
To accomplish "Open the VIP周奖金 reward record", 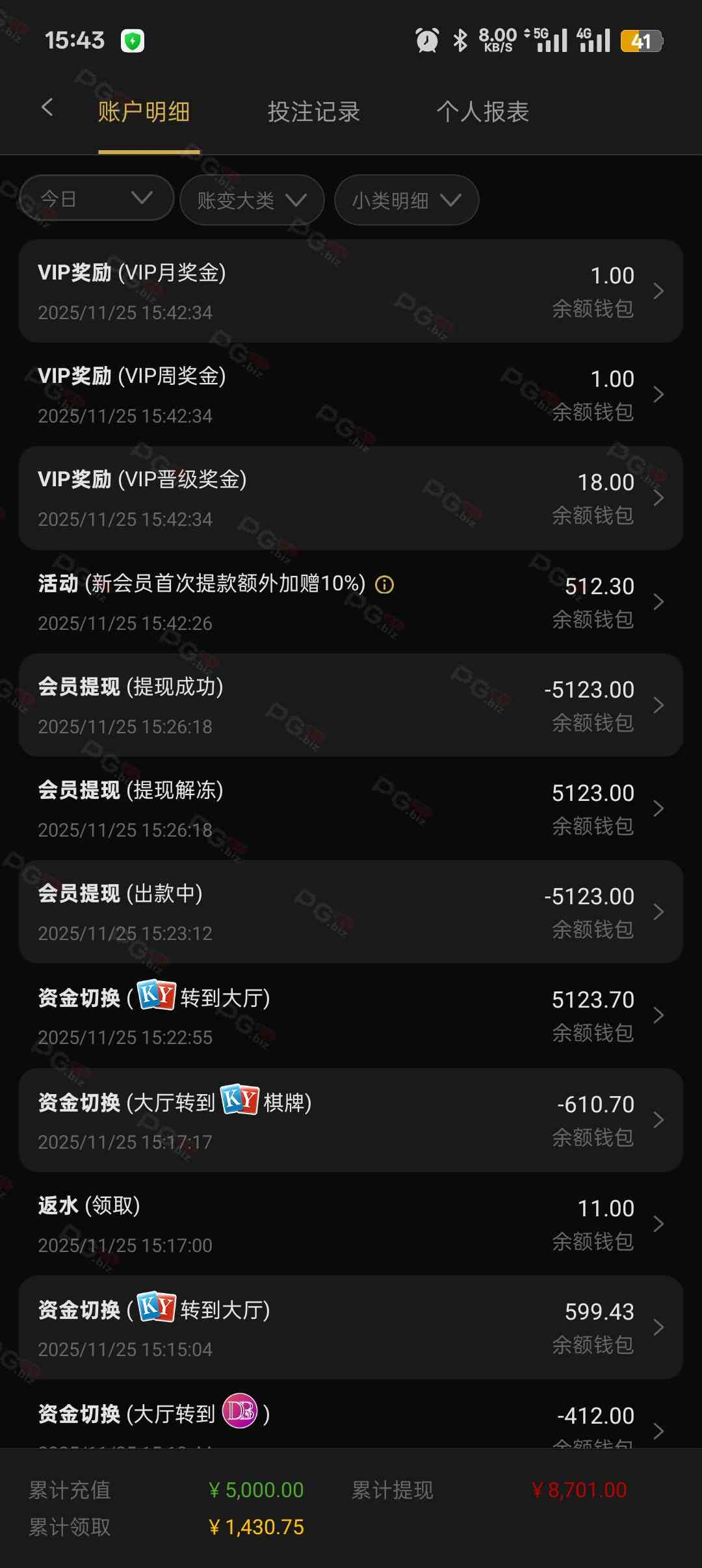I will [x=351, y=395].
